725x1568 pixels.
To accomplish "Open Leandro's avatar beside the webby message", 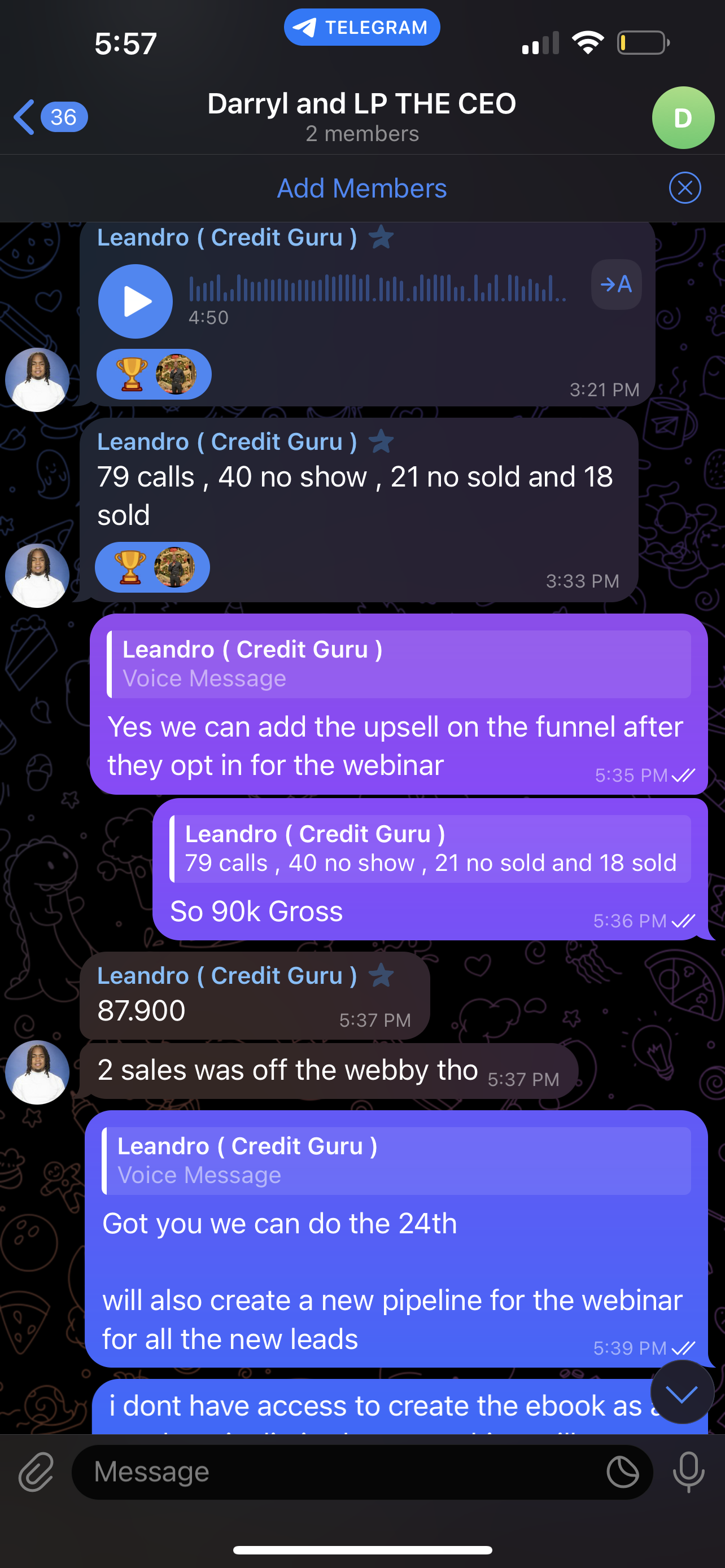I will [x=37, y=1072].
